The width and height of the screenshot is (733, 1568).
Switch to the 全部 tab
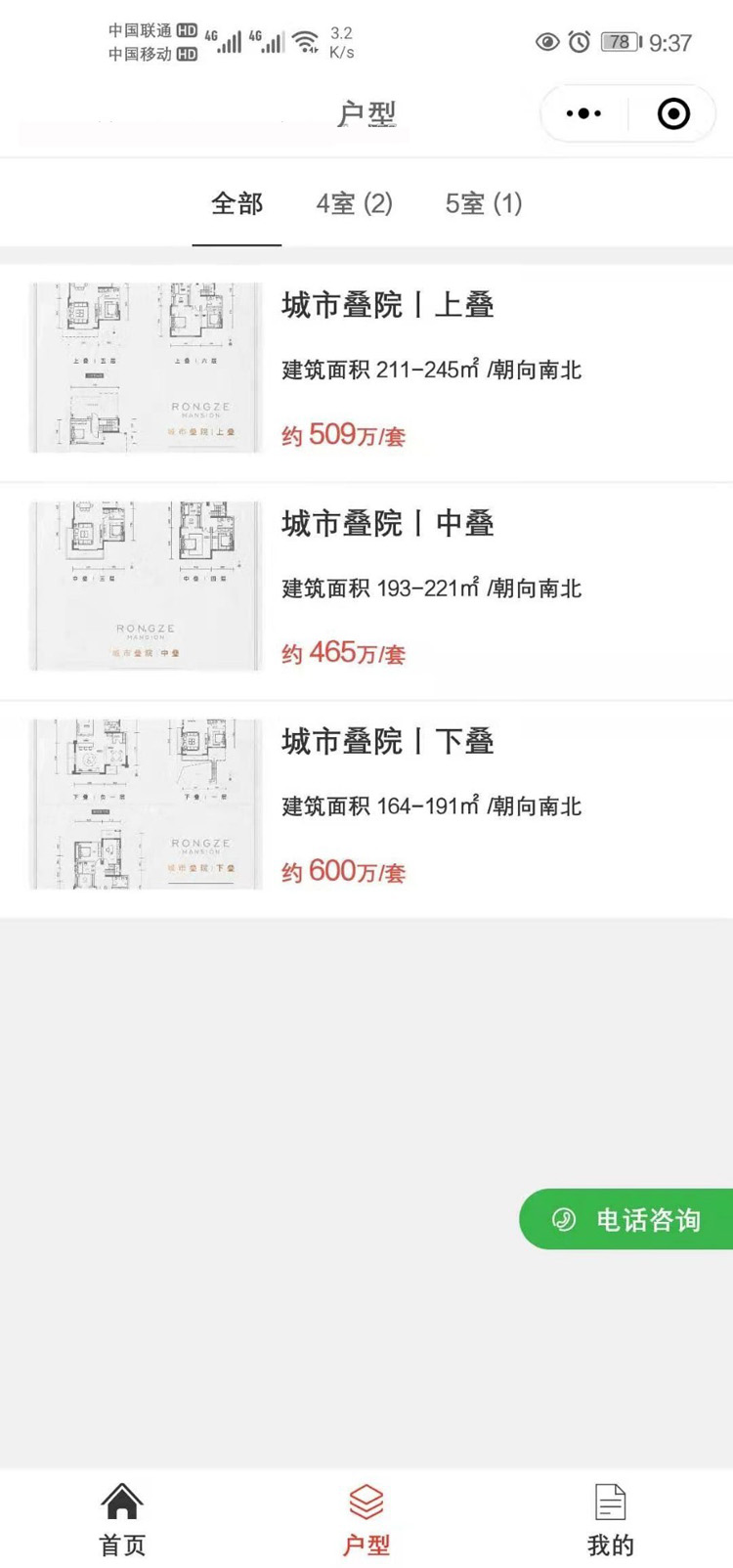pyautogui.click(x=237, y=203)
